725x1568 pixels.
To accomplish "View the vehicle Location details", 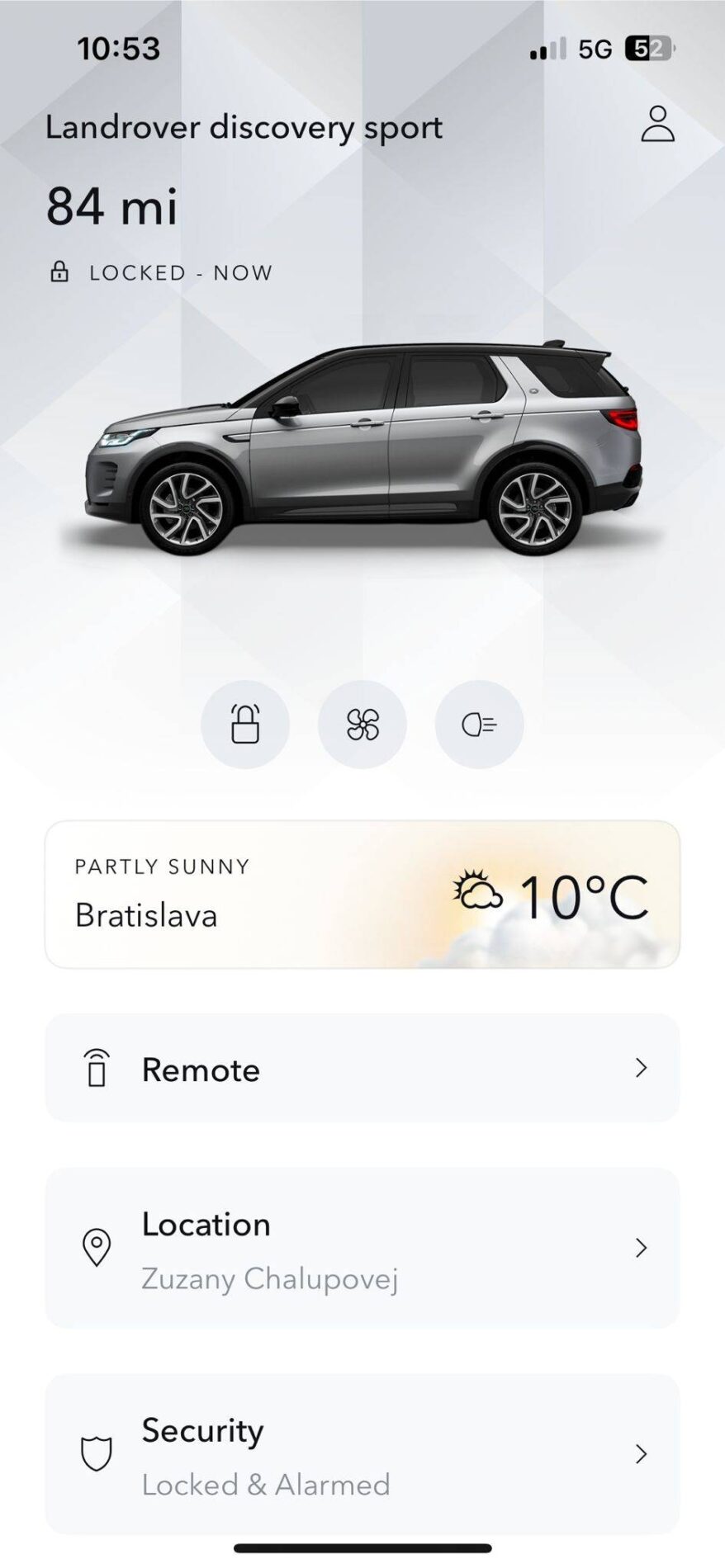I will [362, 1248].
